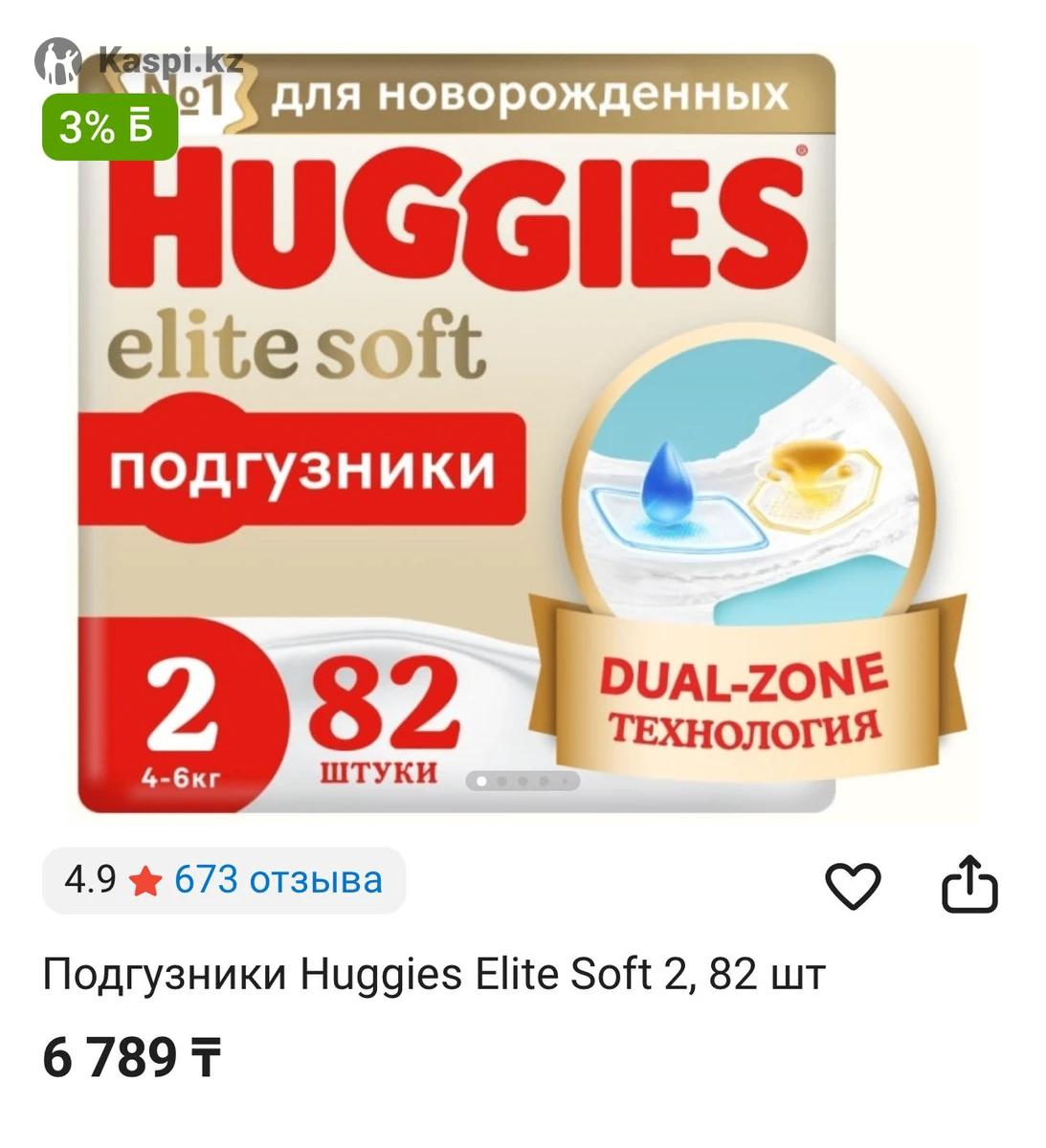The height and width of the screenshot is (1148, 1046).
Task: Add Huggies Elite Soft to favorites
Action: pos(852,885)
